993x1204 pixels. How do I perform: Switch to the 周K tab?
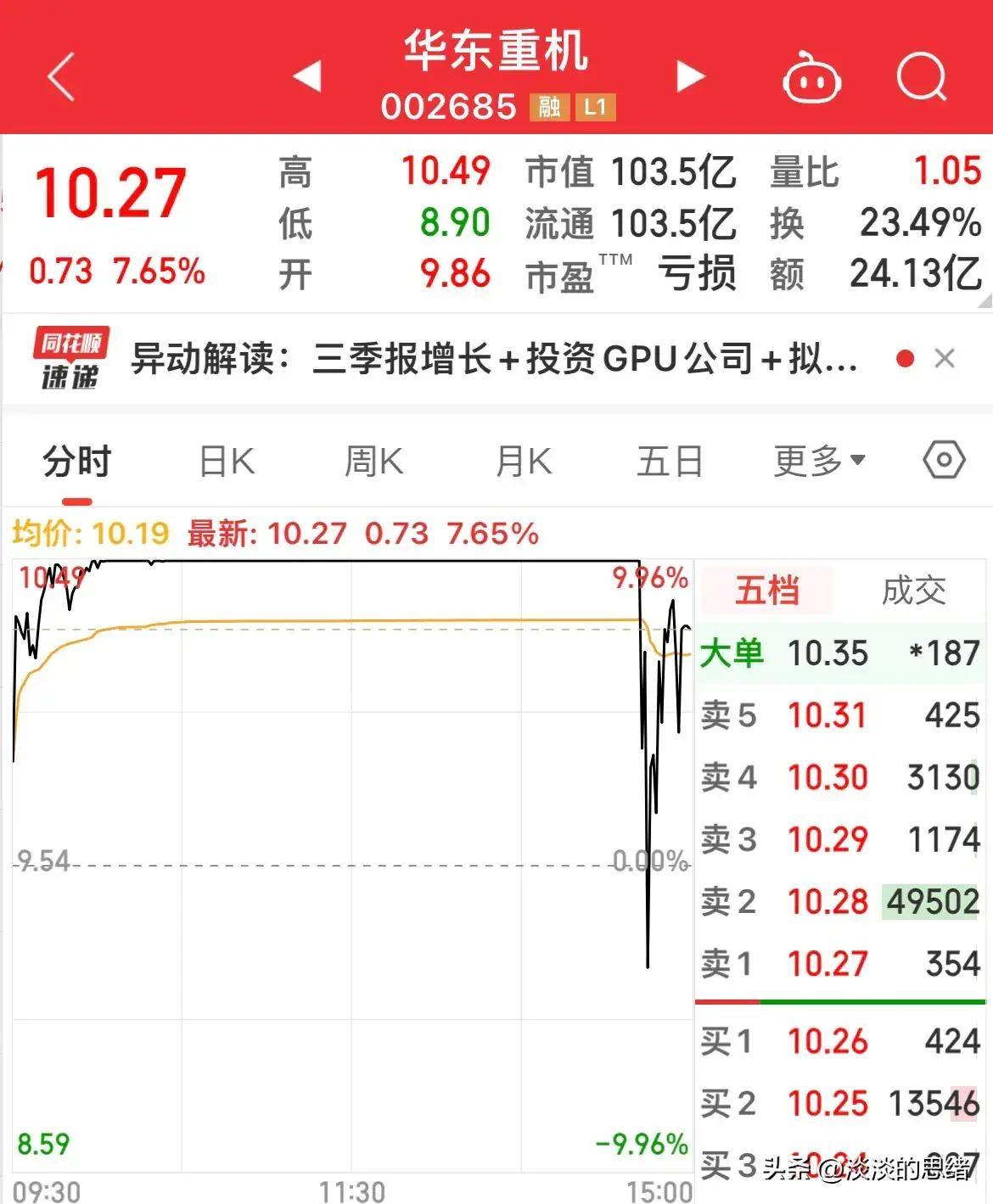[x=373, y=461]
